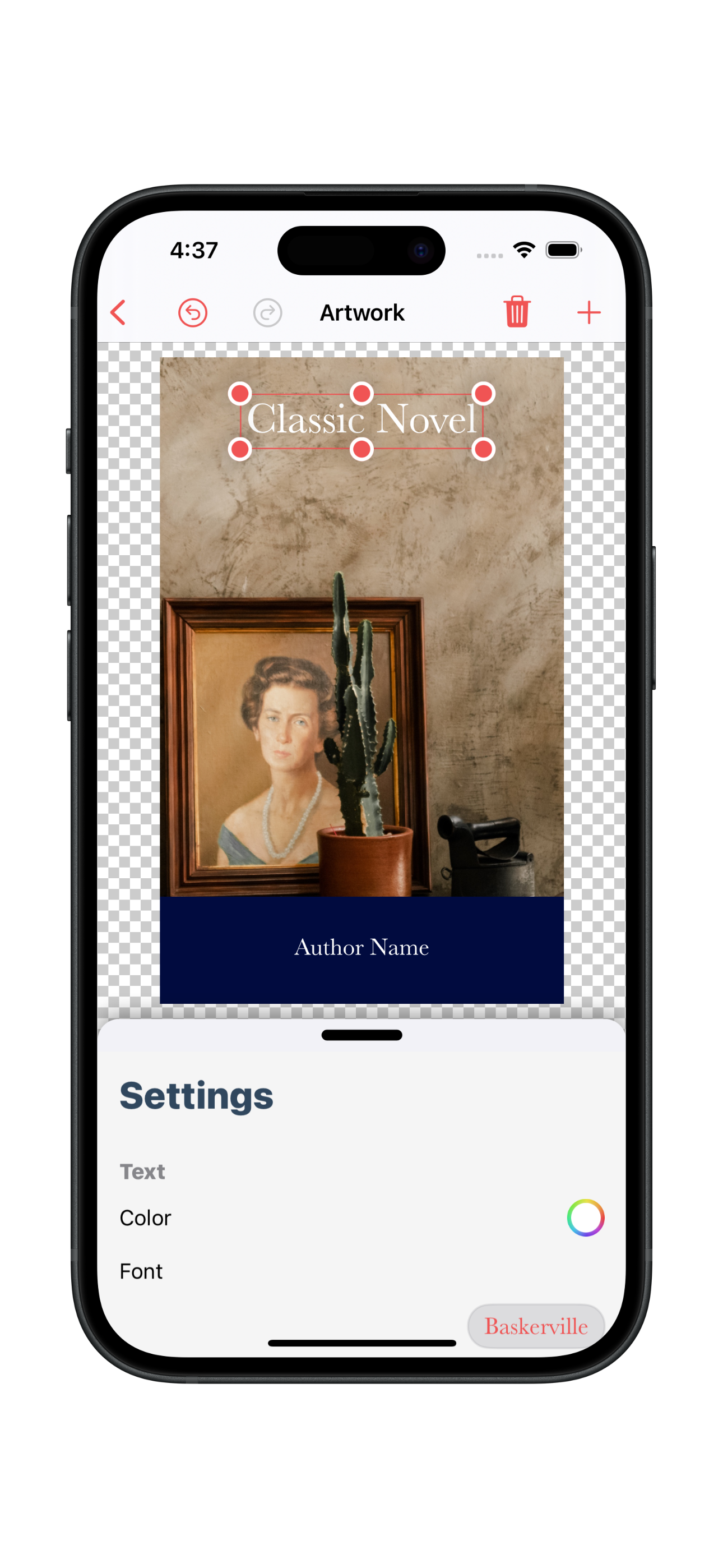Viewport: 723px width, 1568px height.
Task: Select the Classic Novel title text
Action: (x=361, y=420)
